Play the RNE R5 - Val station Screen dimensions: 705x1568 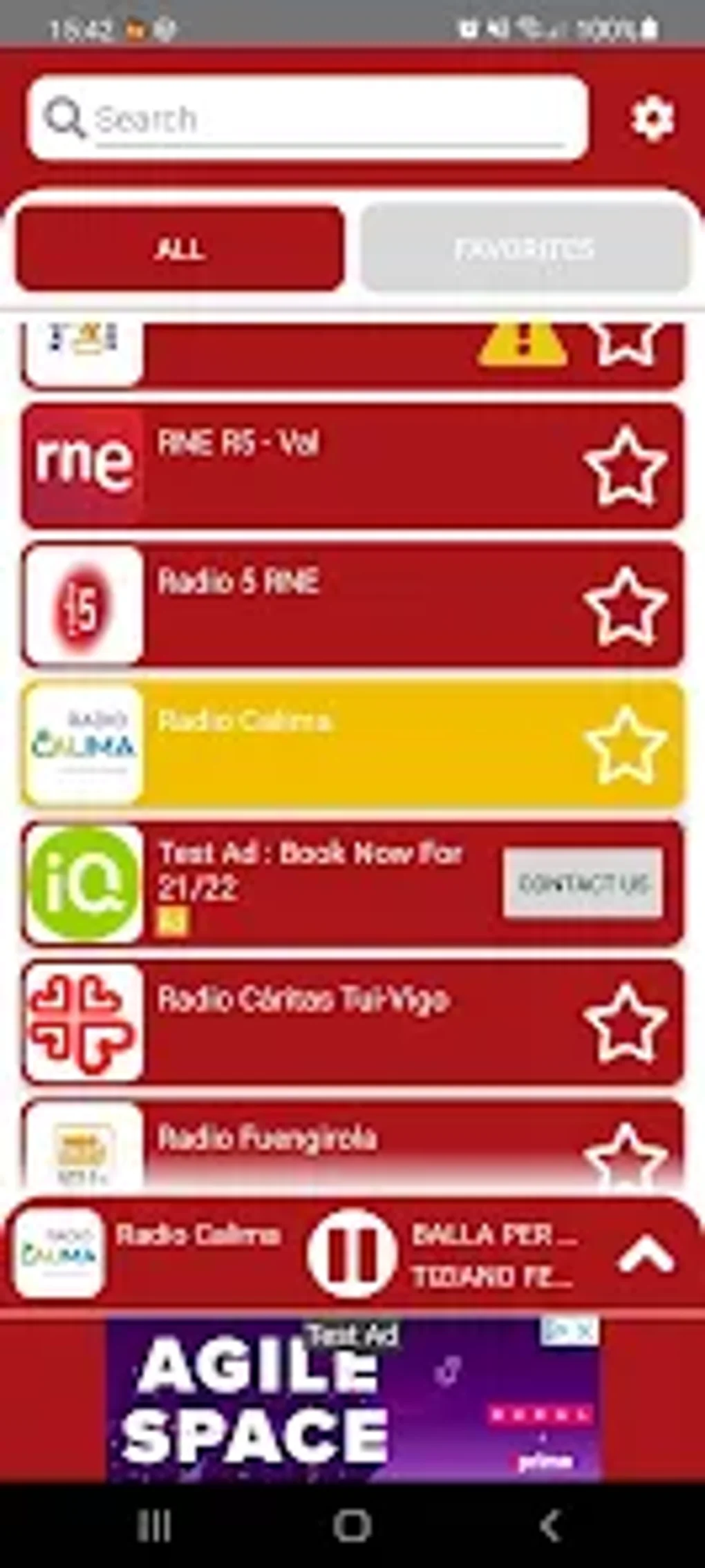coord(352,466)
